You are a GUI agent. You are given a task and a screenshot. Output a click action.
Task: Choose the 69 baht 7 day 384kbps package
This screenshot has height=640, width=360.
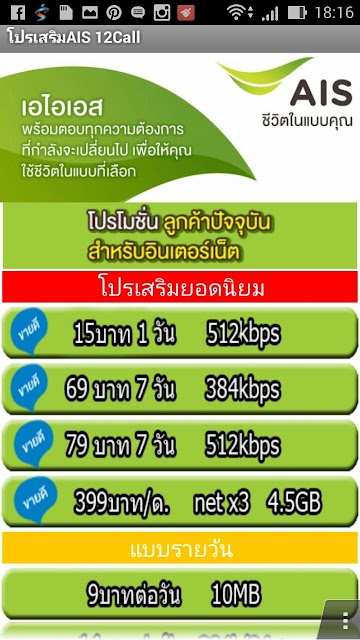pos(180,389)
